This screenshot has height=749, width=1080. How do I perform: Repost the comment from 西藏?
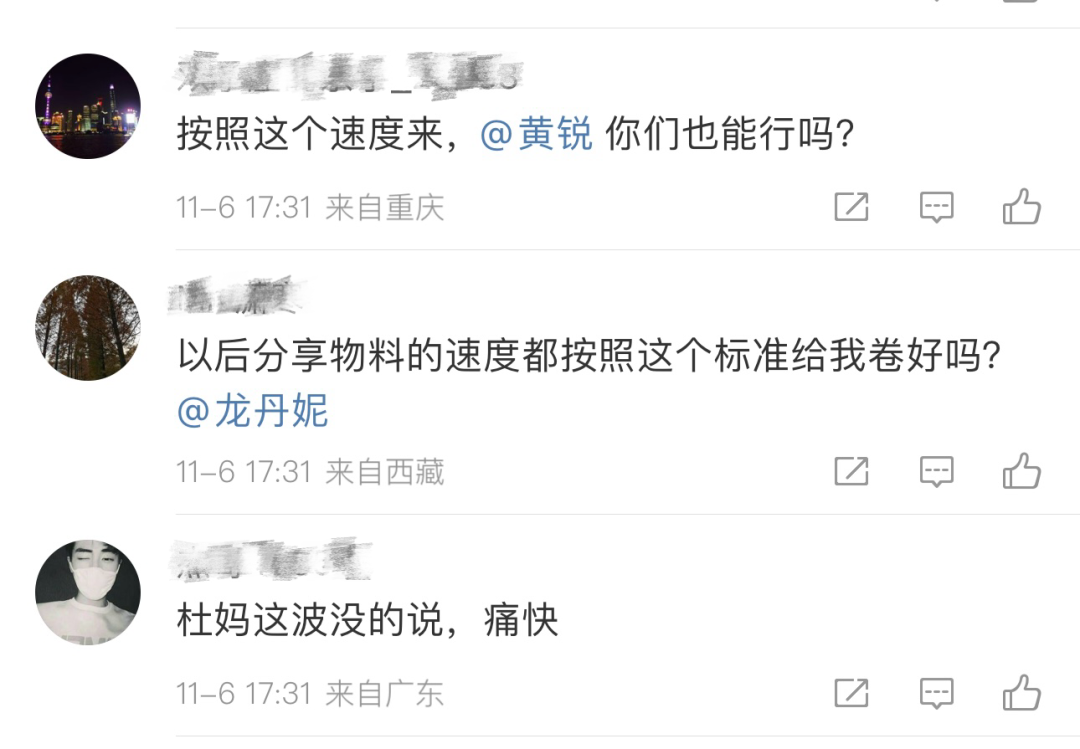(851, 470)
